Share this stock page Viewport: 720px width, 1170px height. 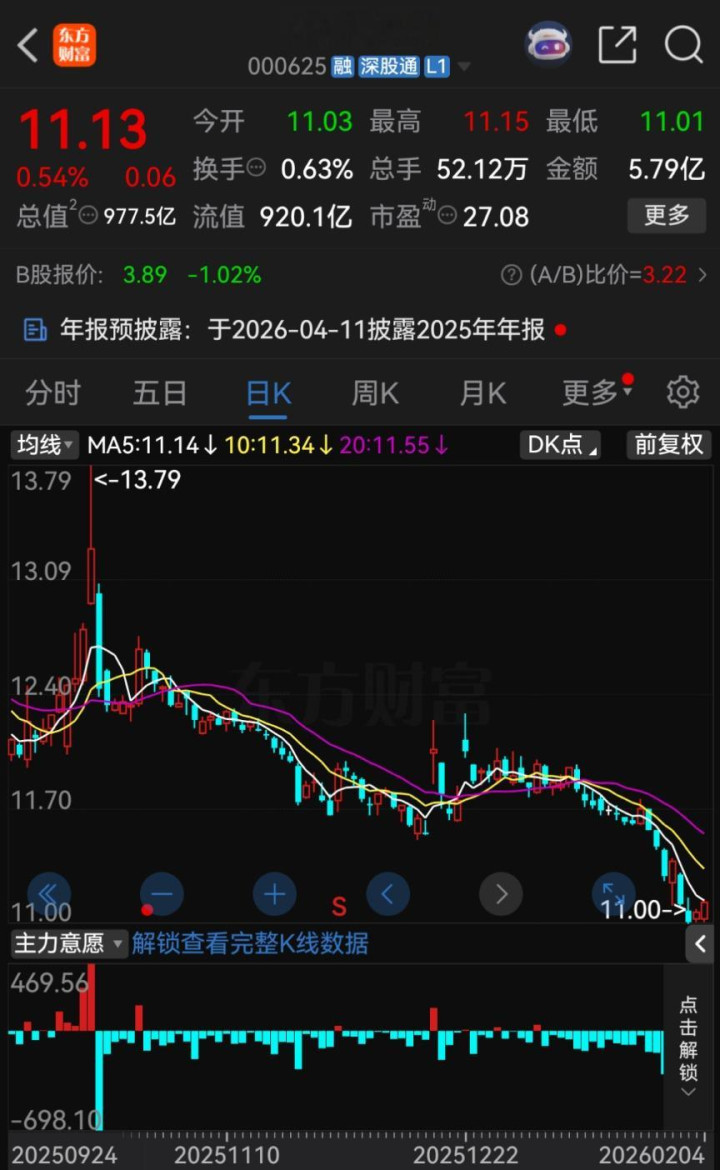(x=617, y=44)
